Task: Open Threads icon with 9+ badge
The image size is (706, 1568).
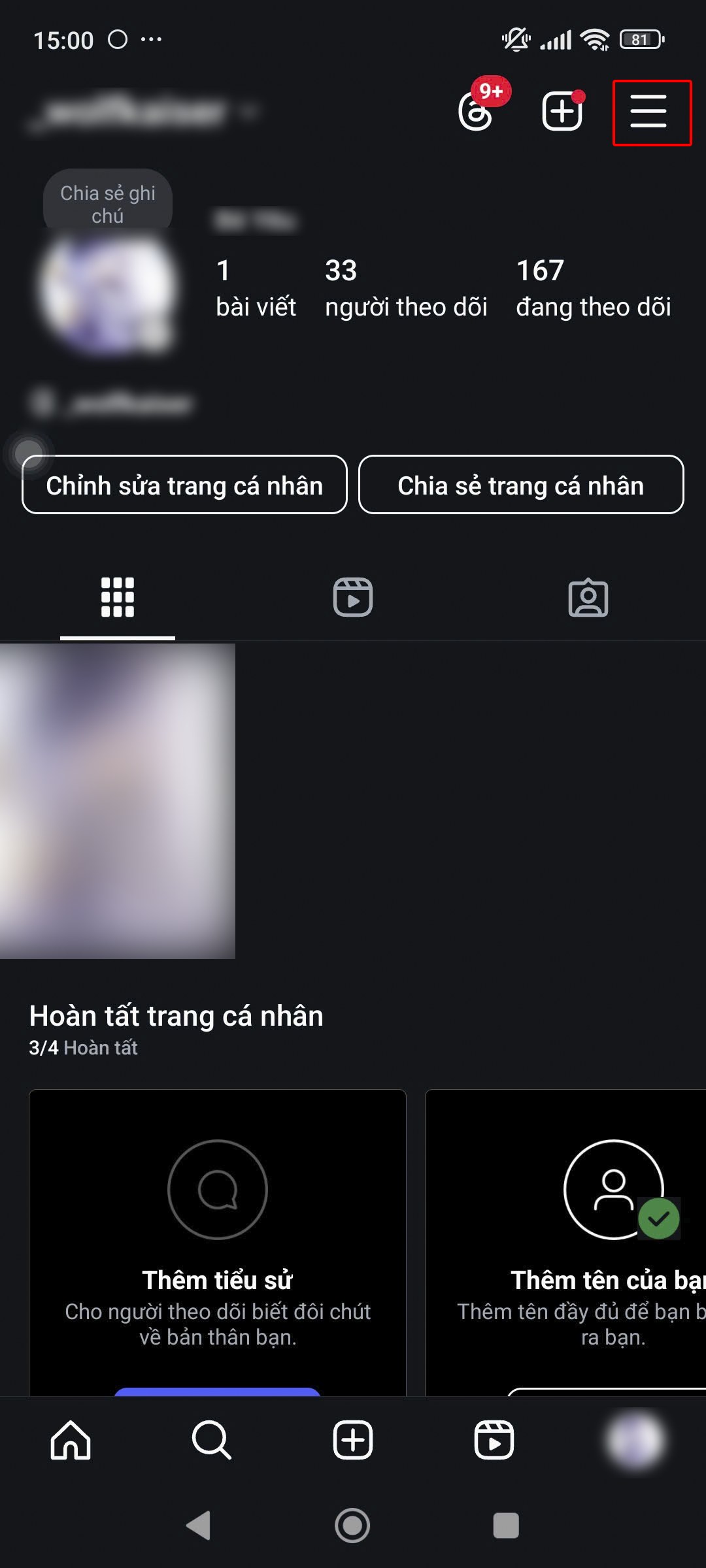Action: [x=476, y=112]
